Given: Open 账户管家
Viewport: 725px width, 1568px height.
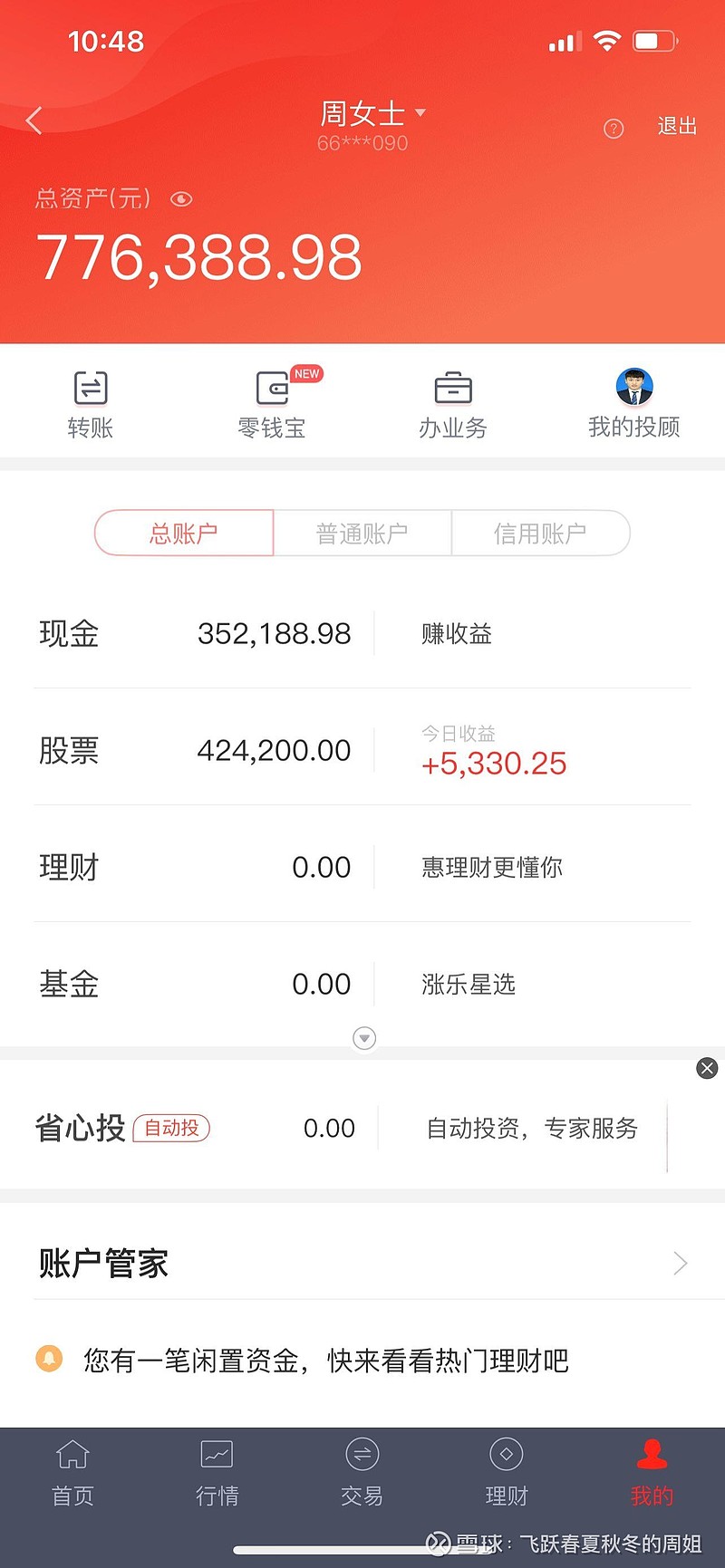Looking at the screenshot, I should tap(362, 1263).
